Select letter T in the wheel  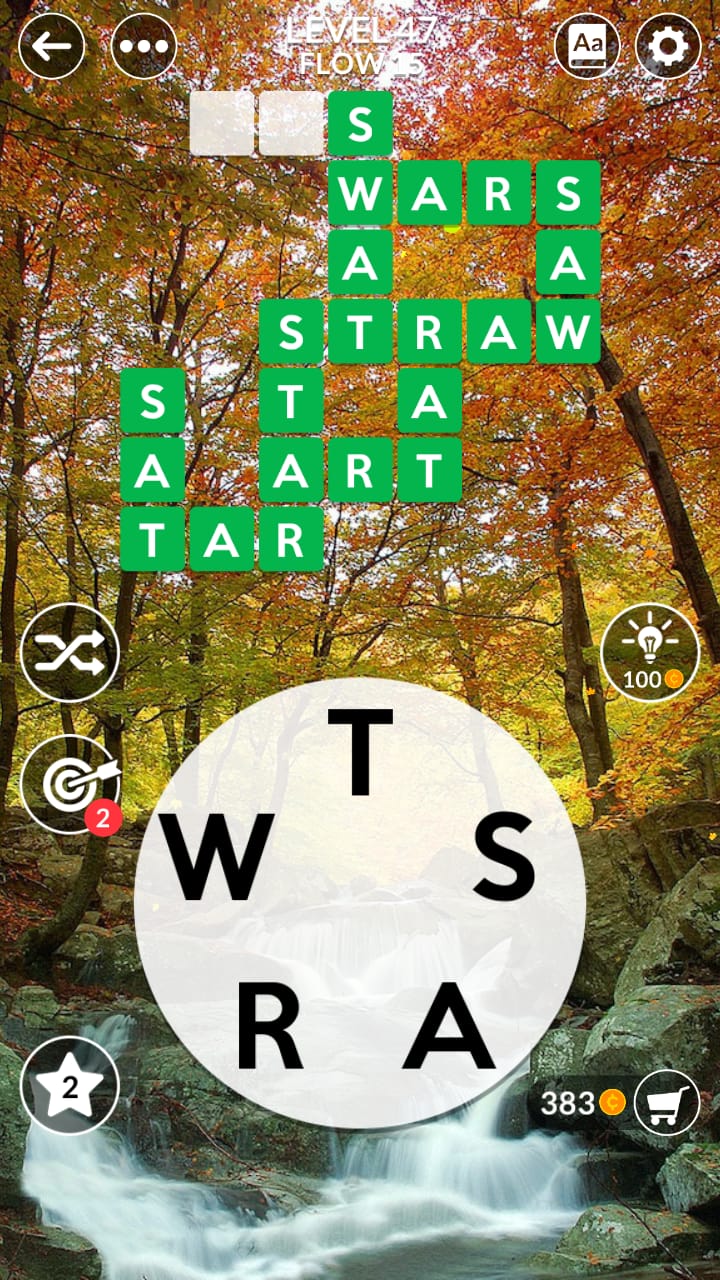[361, 750]
